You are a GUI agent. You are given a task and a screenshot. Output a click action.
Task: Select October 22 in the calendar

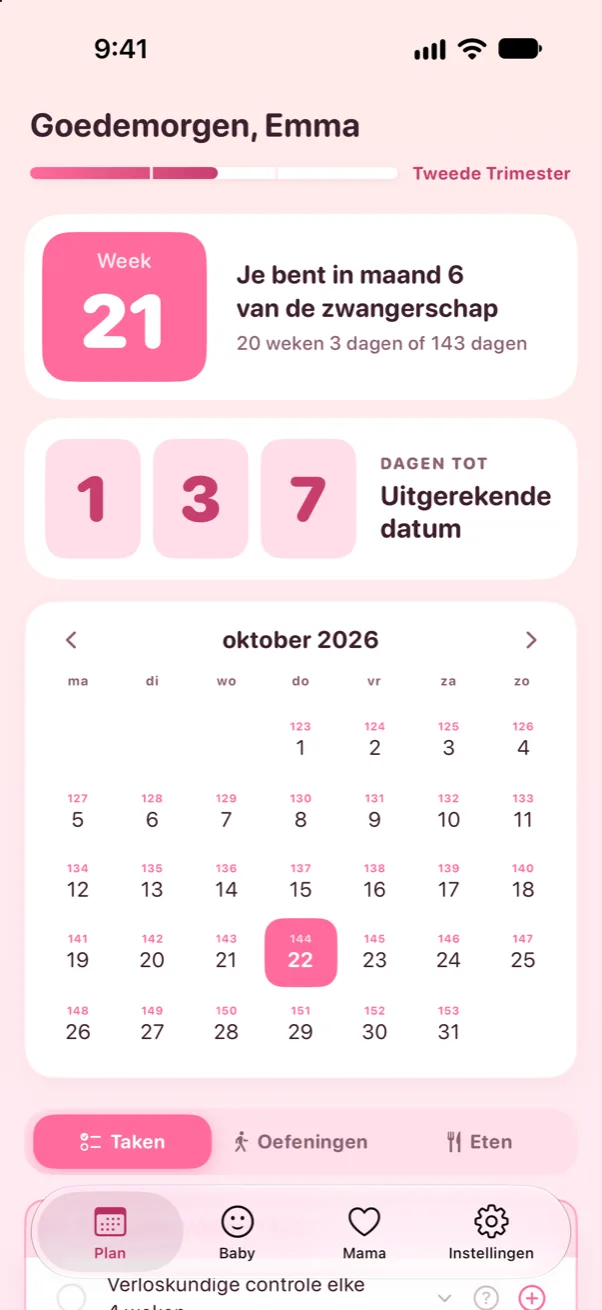301,952
